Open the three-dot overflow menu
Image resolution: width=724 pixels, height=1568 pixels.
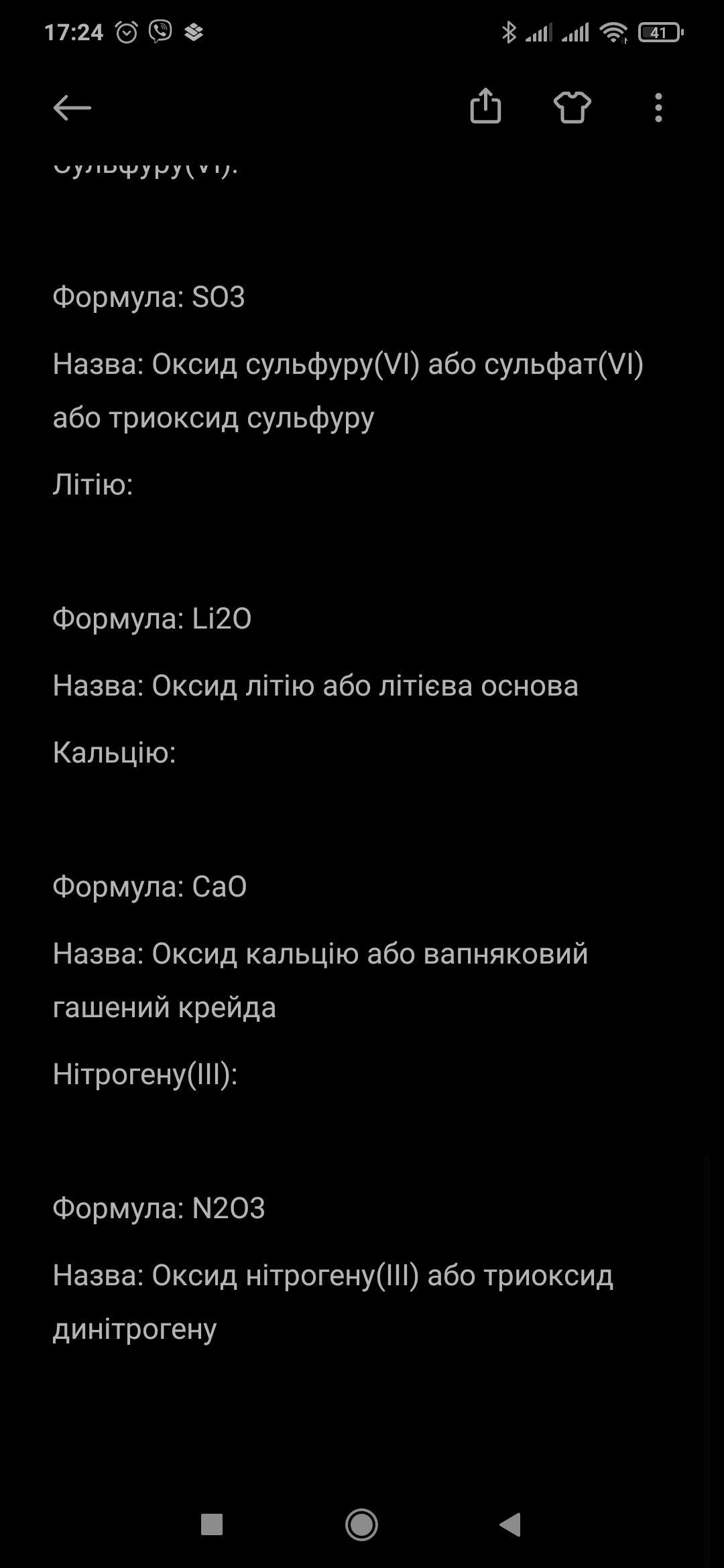[658, 107]
